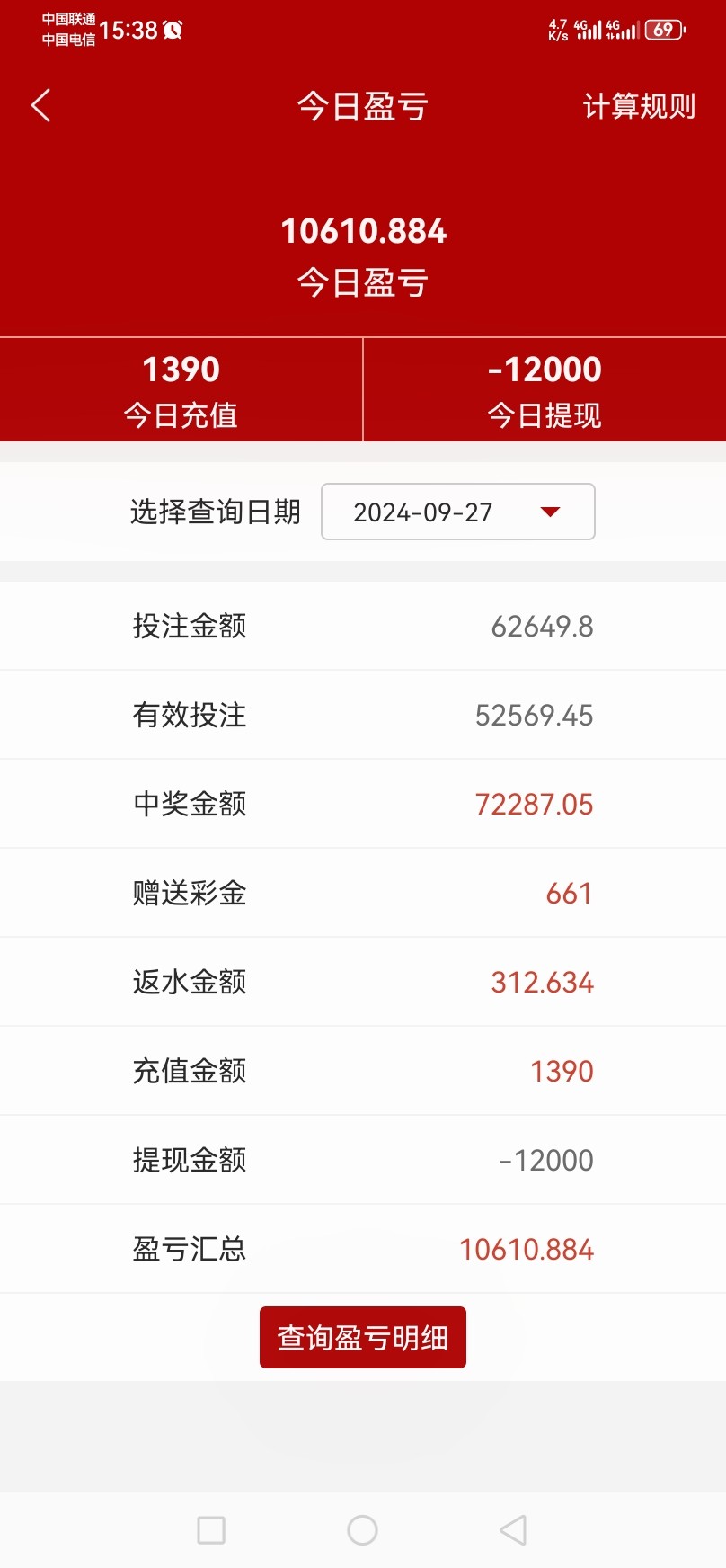Open the 计算规则 page
This screenshot has height=1568, width=726.
pyautogui.click(x=639, y=106)
